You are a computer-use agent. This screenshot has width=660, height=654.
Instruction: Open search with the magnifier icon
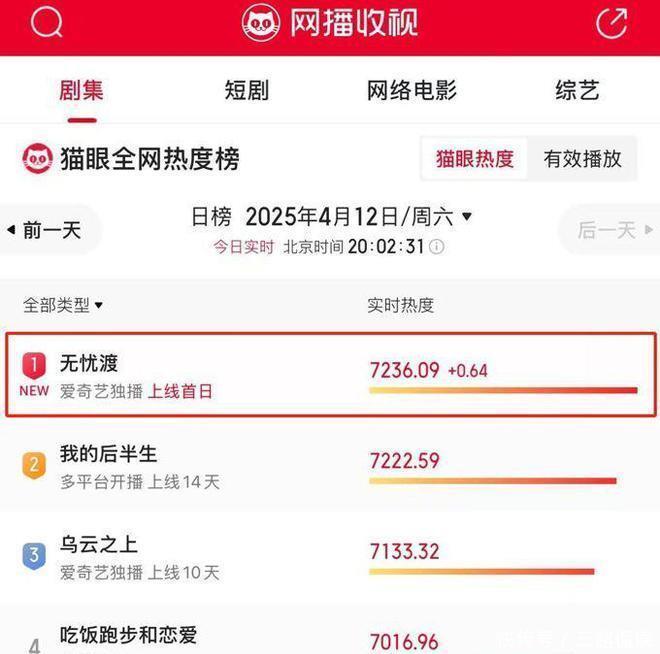point(46,22)
